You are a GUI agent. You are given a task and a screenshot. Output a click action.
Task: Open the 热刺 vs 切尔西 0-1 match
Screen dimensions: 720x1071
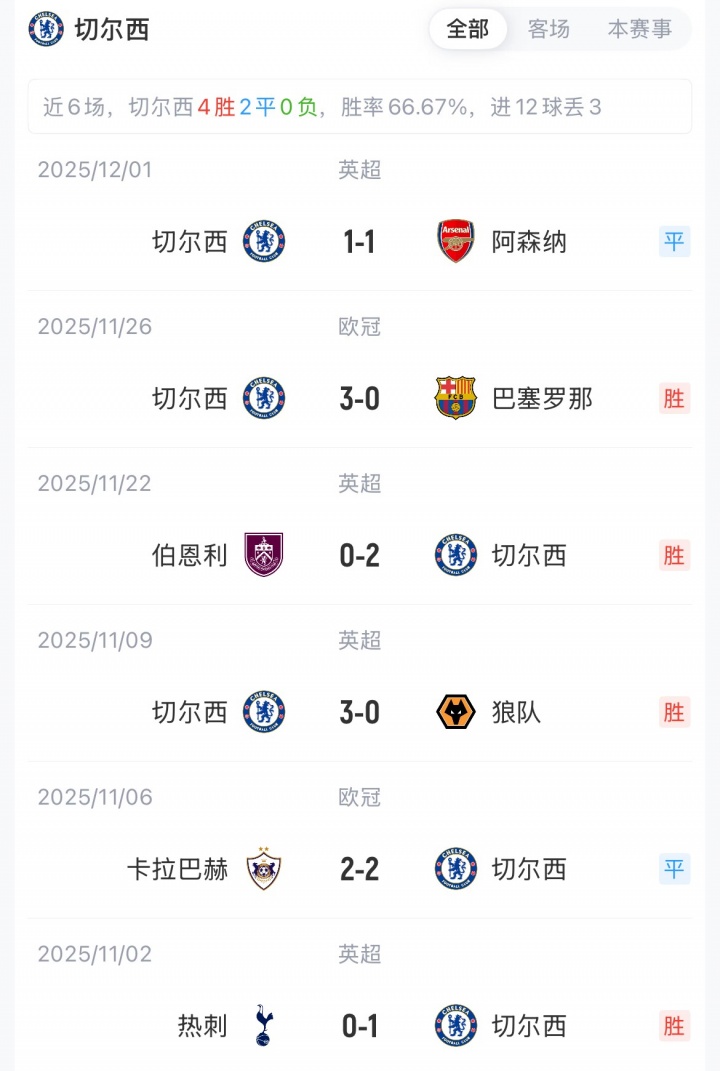click(x=359, y=1026)
